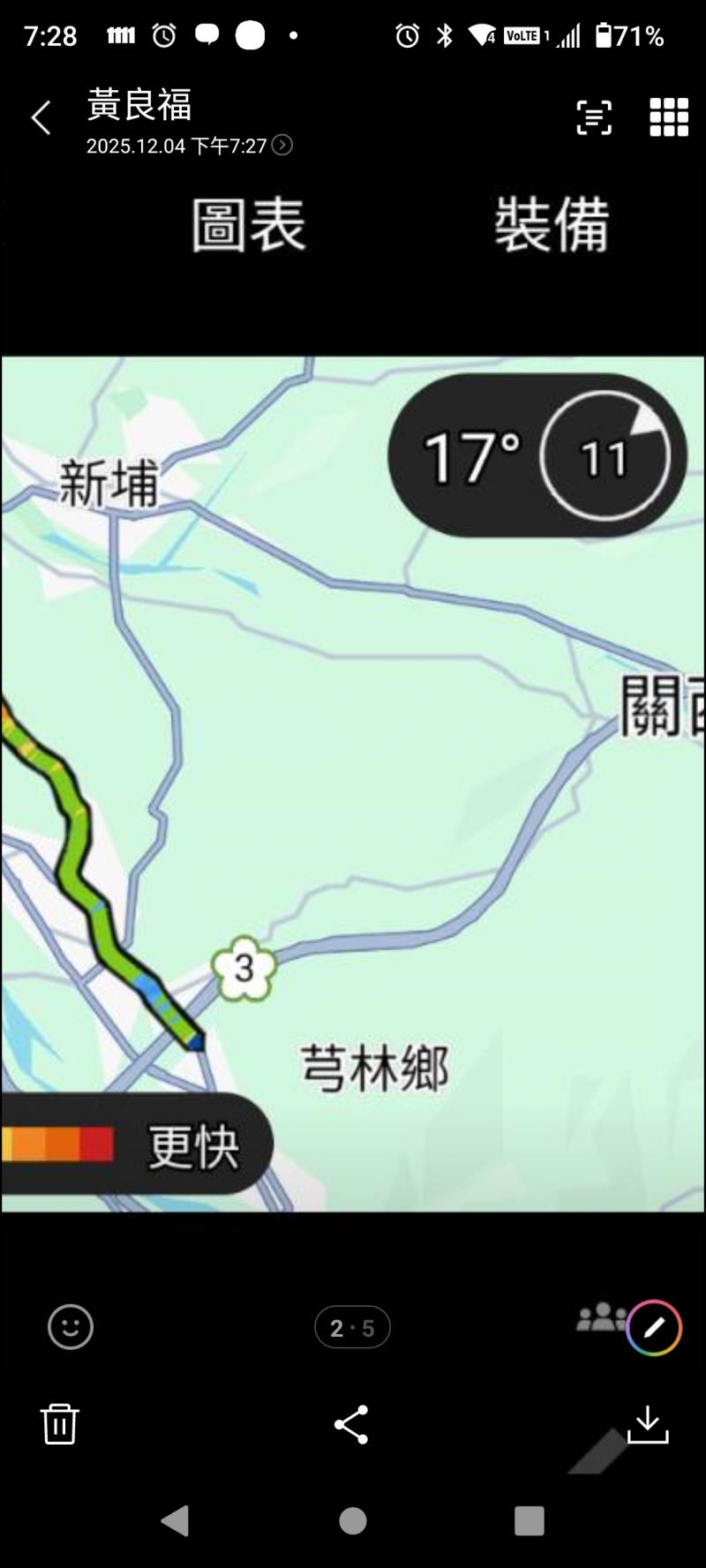Download this photo to the device
Viewport: 706px width, 1568px height.
pyautogui.click(x=648, y=1424)
